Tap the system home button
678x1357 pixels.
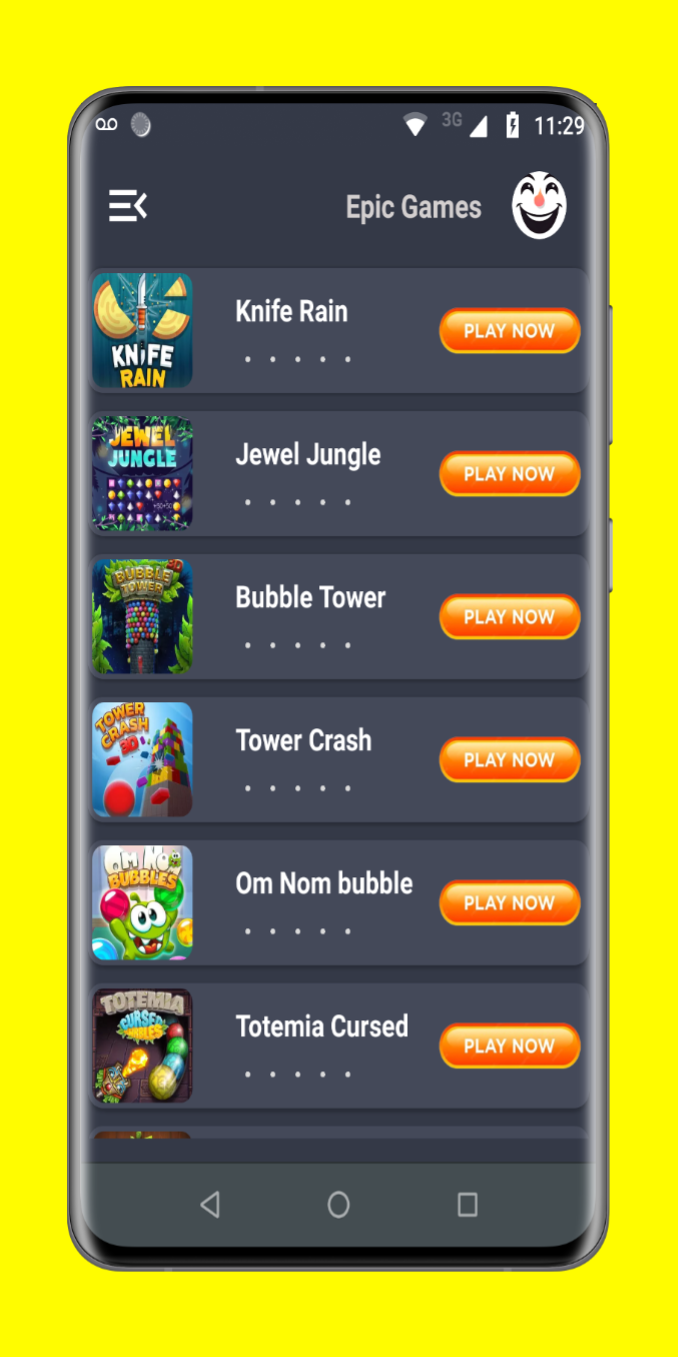339,1204
